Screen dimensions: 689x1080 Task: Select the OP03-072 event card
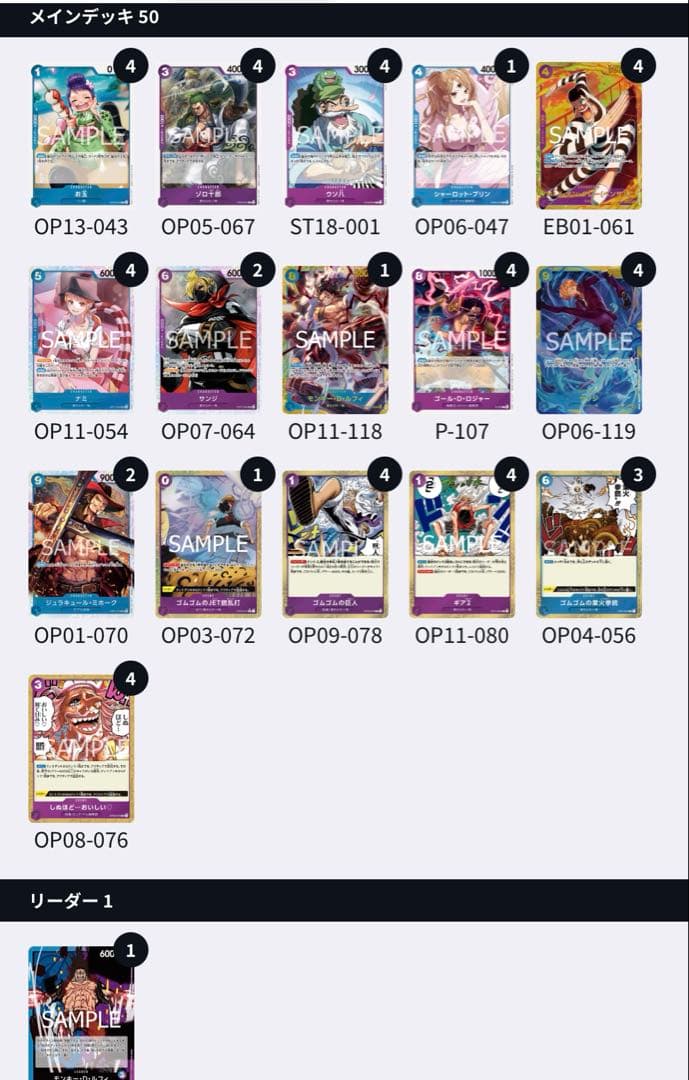pyautogui.click(x=208, y=545)
